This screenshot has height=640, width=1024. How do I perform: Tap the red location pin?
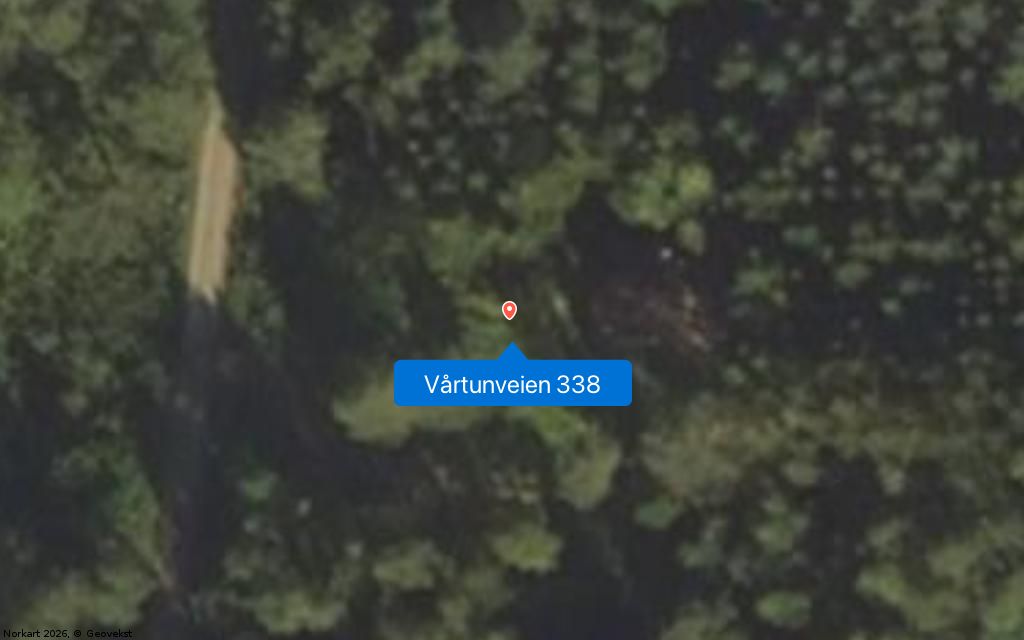tap(509, 310)
